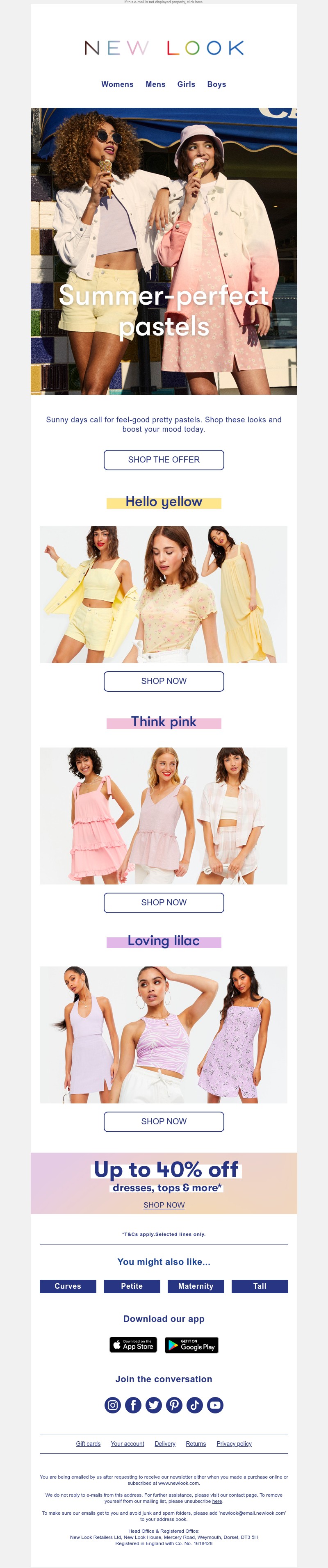
Task: Select the Maternity range button
Action: (x=196, y=1286)
